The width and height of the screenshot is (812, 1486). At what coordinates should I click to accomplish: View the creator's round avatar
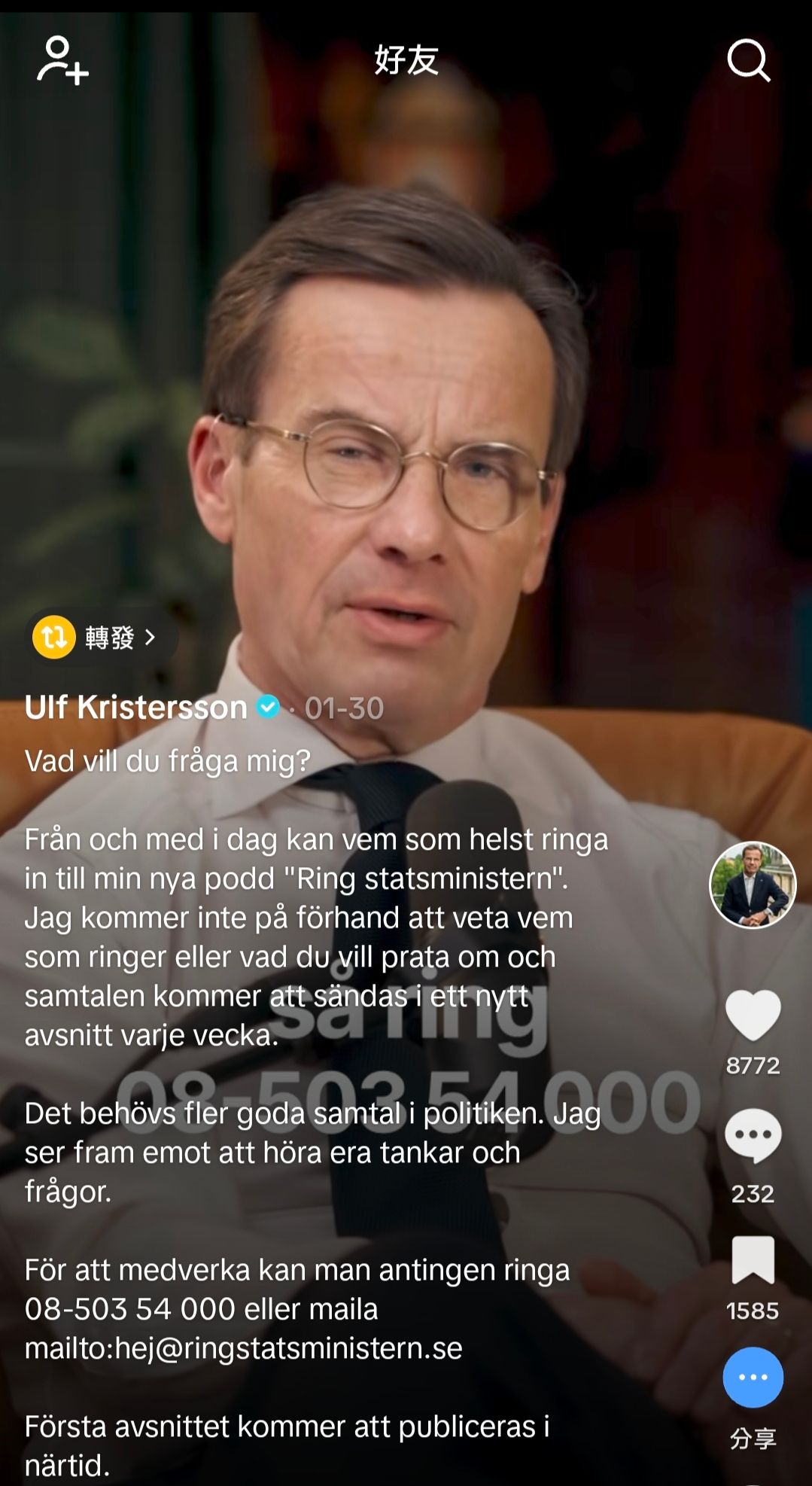[753, 885]
